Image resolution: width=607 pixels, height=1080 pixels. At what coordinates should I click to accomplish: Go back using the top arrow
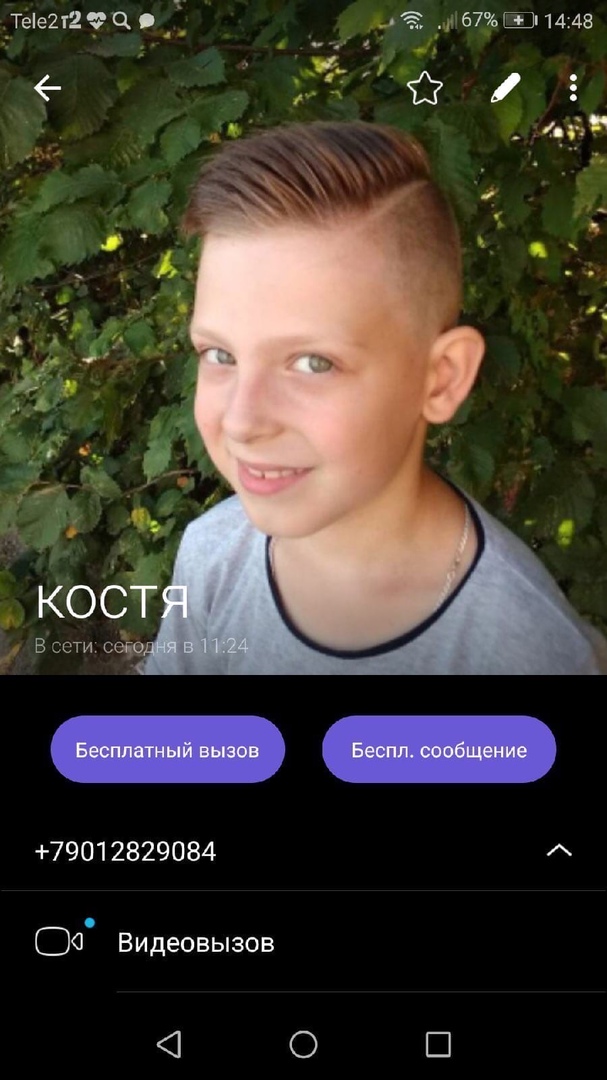click(x=47, y=88)
